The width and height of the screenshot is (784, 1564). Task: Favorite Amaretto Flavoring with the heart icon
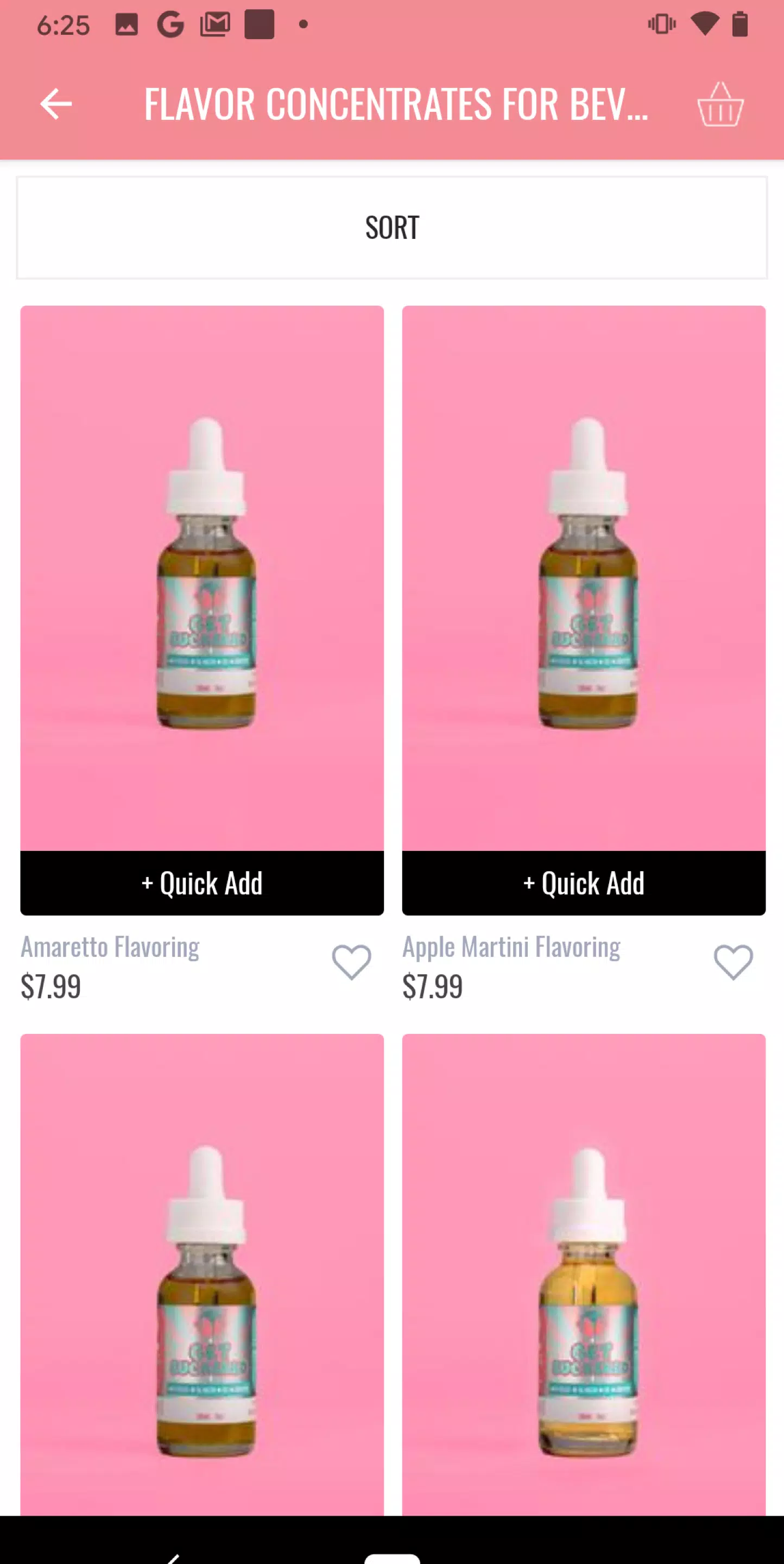pyautogui.click(x=351, y=962)
